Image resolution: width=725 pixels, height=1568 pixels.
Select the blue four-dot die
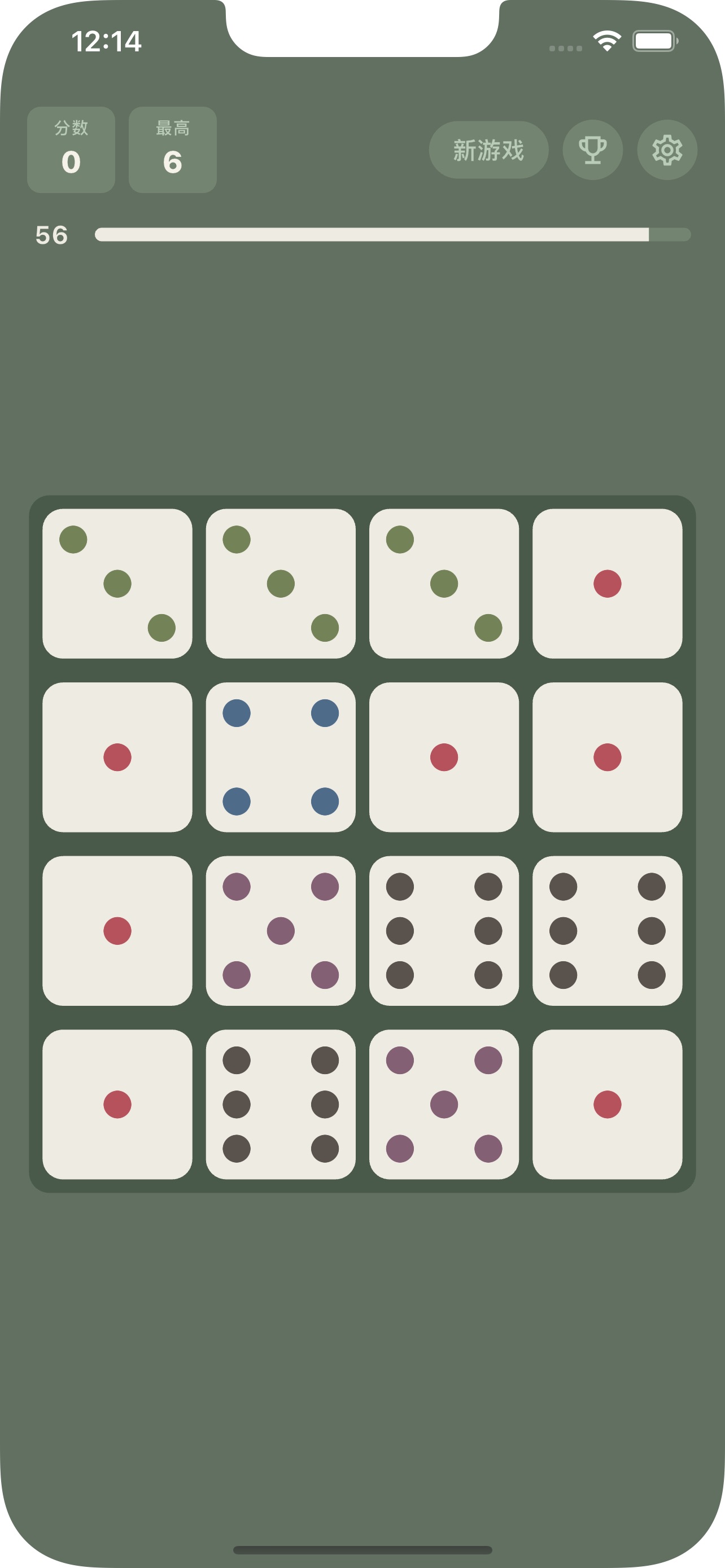point(281,757)
